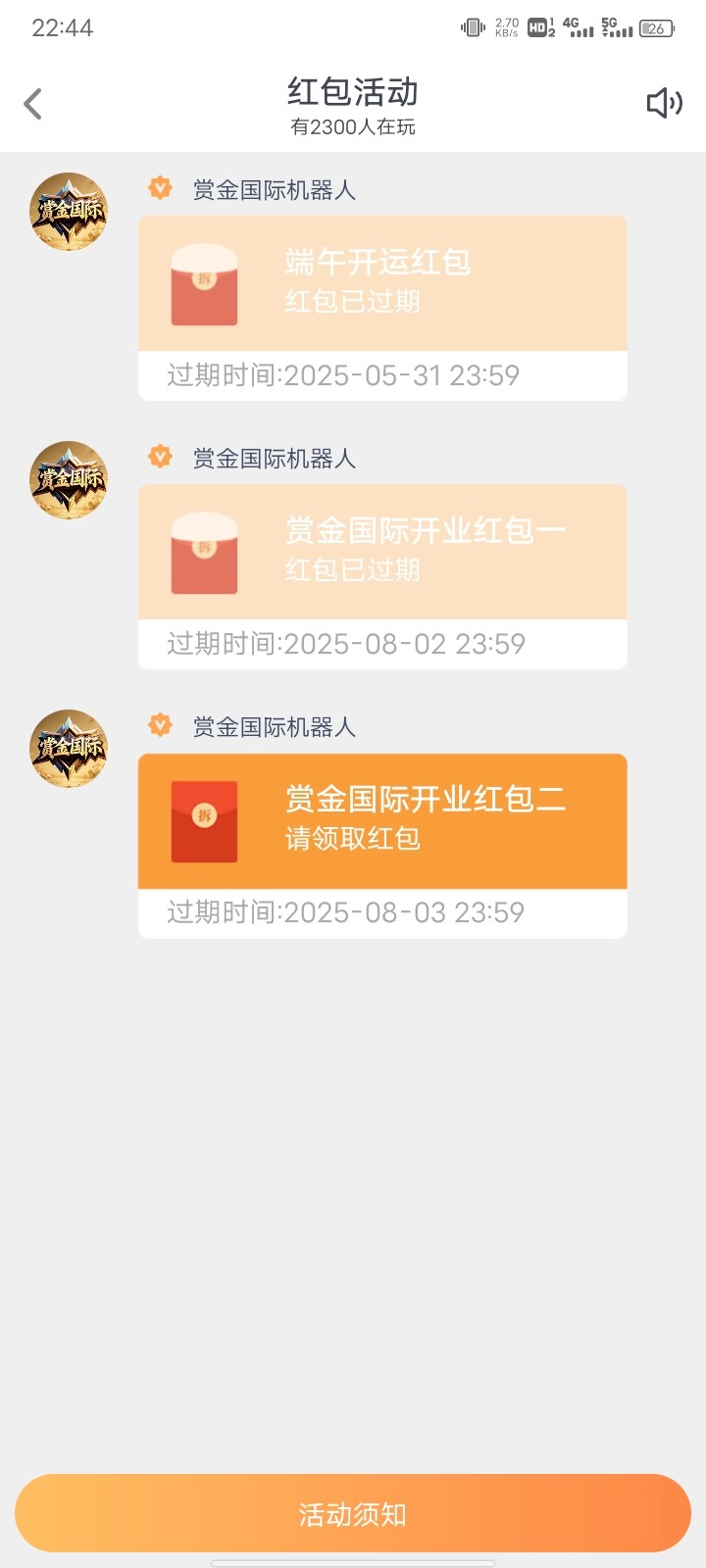Tap the 有2300人在玩 player count label

(352, 125)
